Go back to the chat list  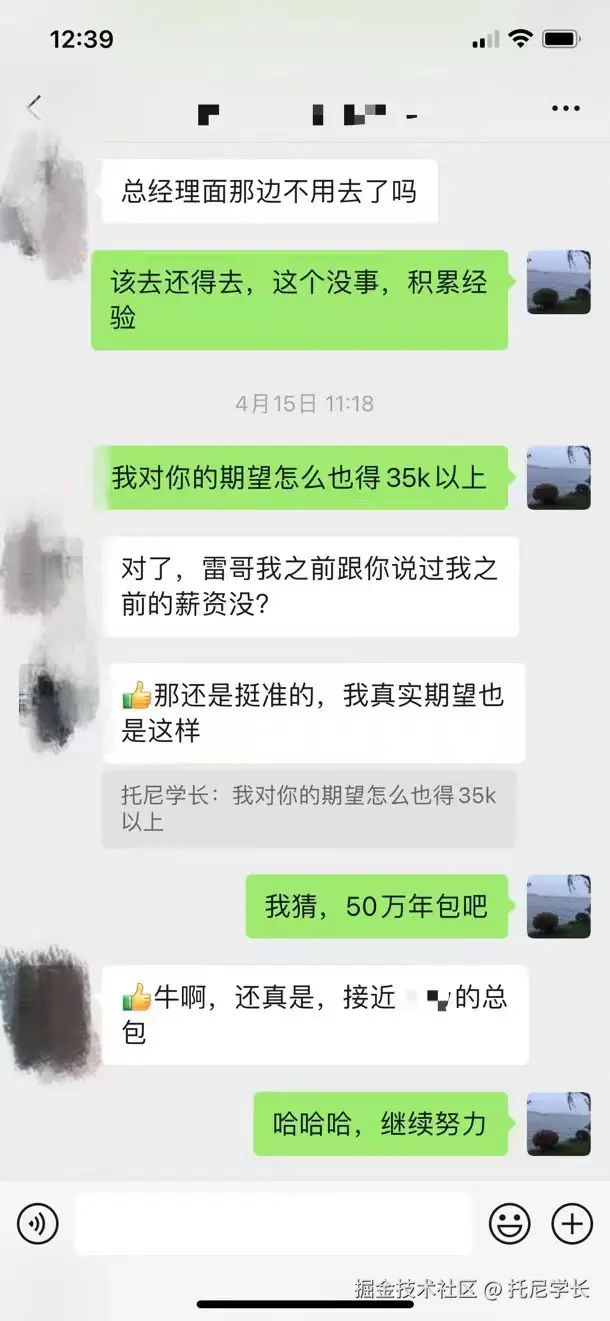[35, 108]
